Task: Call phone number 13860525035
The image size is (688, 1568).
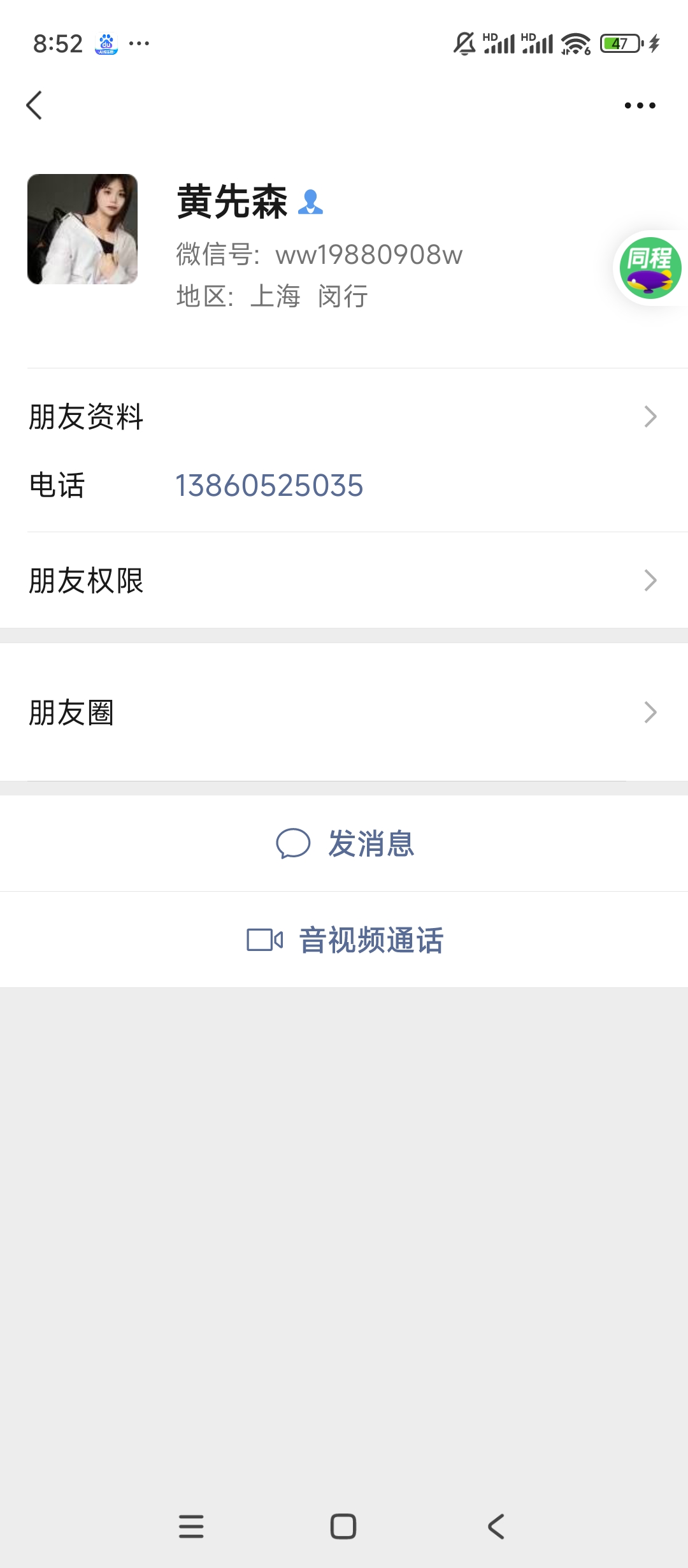Action: pos(269,486)
